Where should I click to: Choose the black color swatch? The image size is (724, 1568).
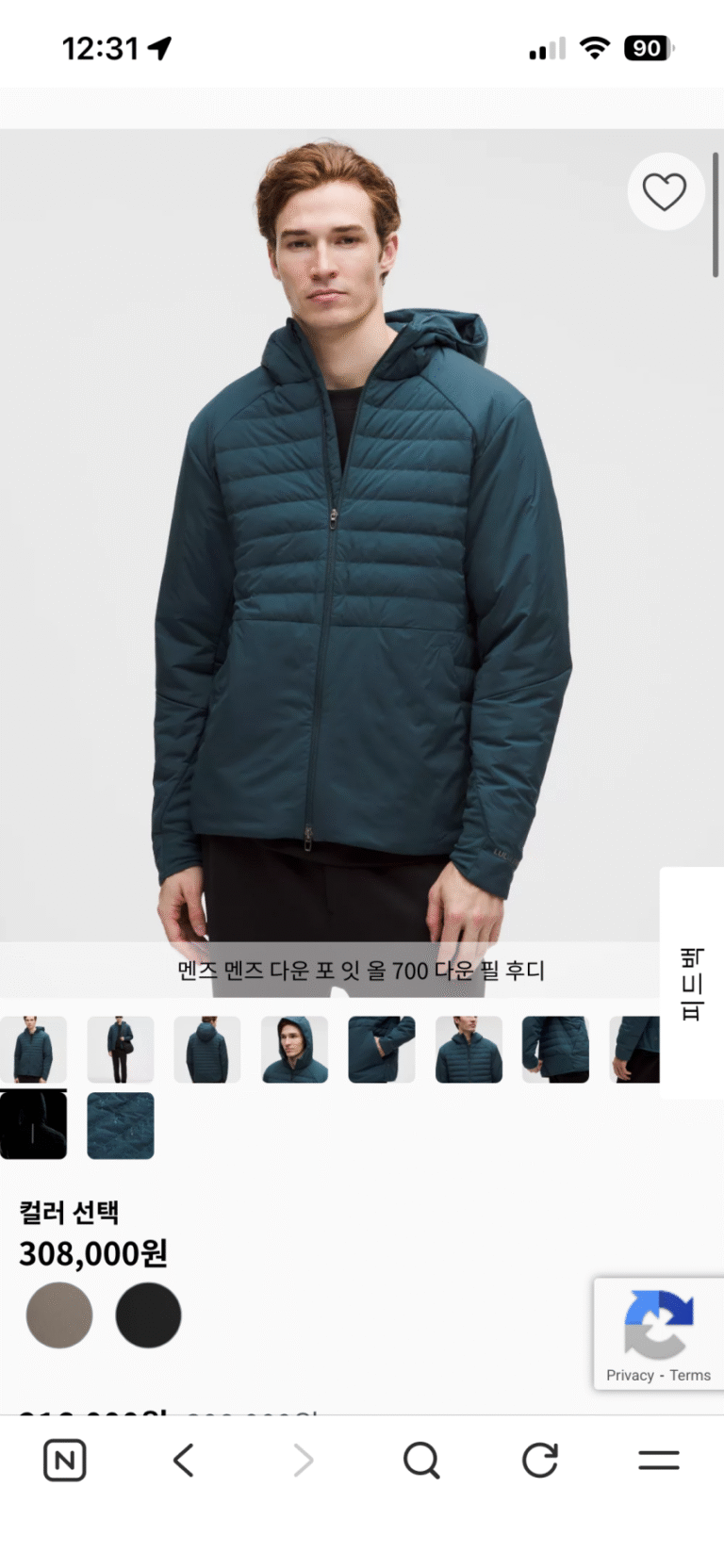(148, 1315)
